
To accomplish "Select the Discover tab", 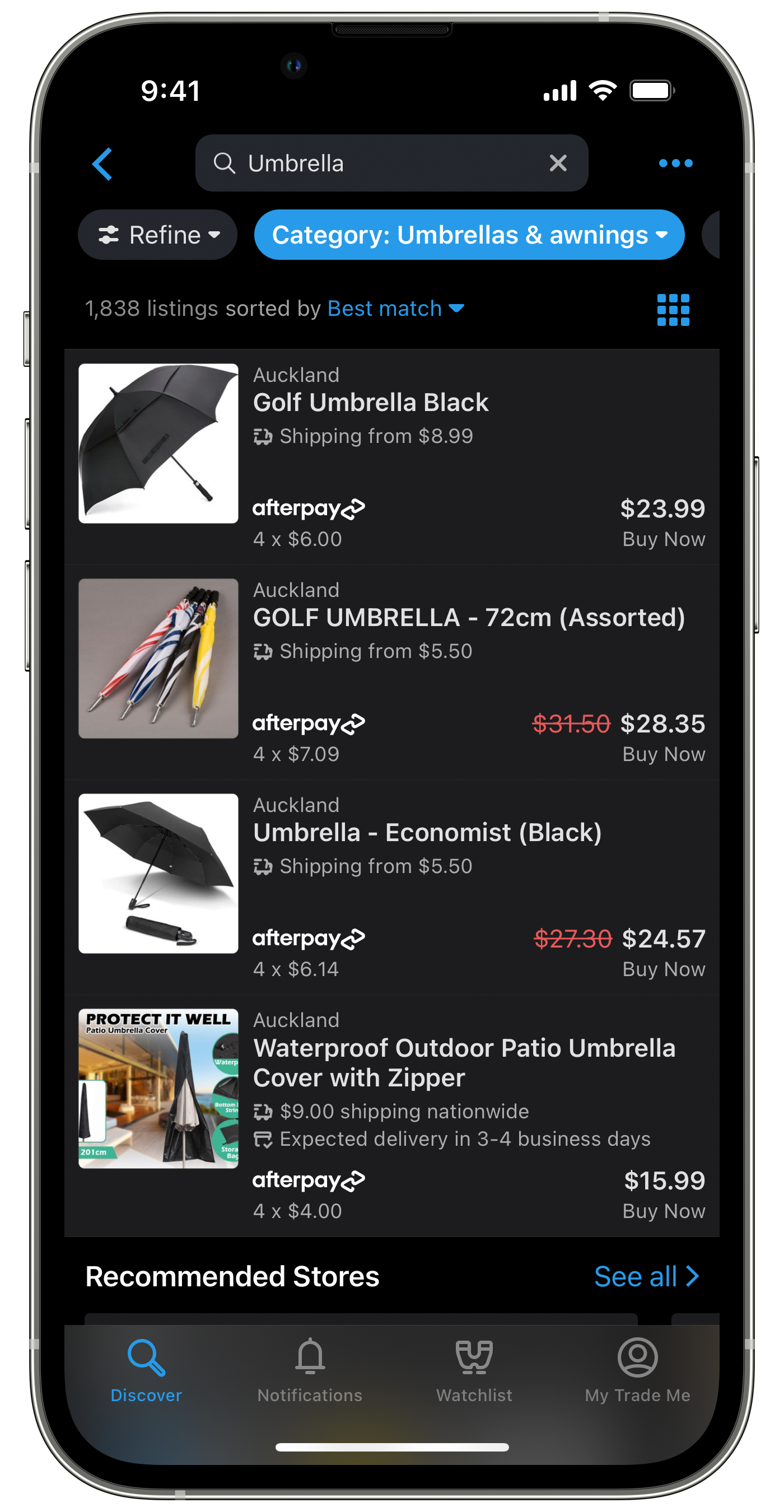I will point(146,1370).
